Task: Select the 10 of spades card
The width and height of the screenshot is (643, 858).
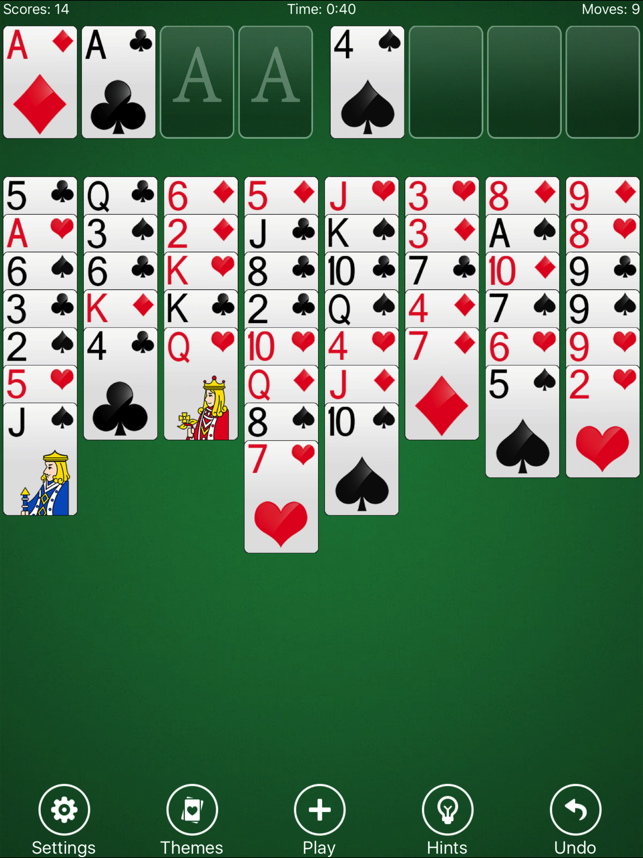Action: (361, 460)
